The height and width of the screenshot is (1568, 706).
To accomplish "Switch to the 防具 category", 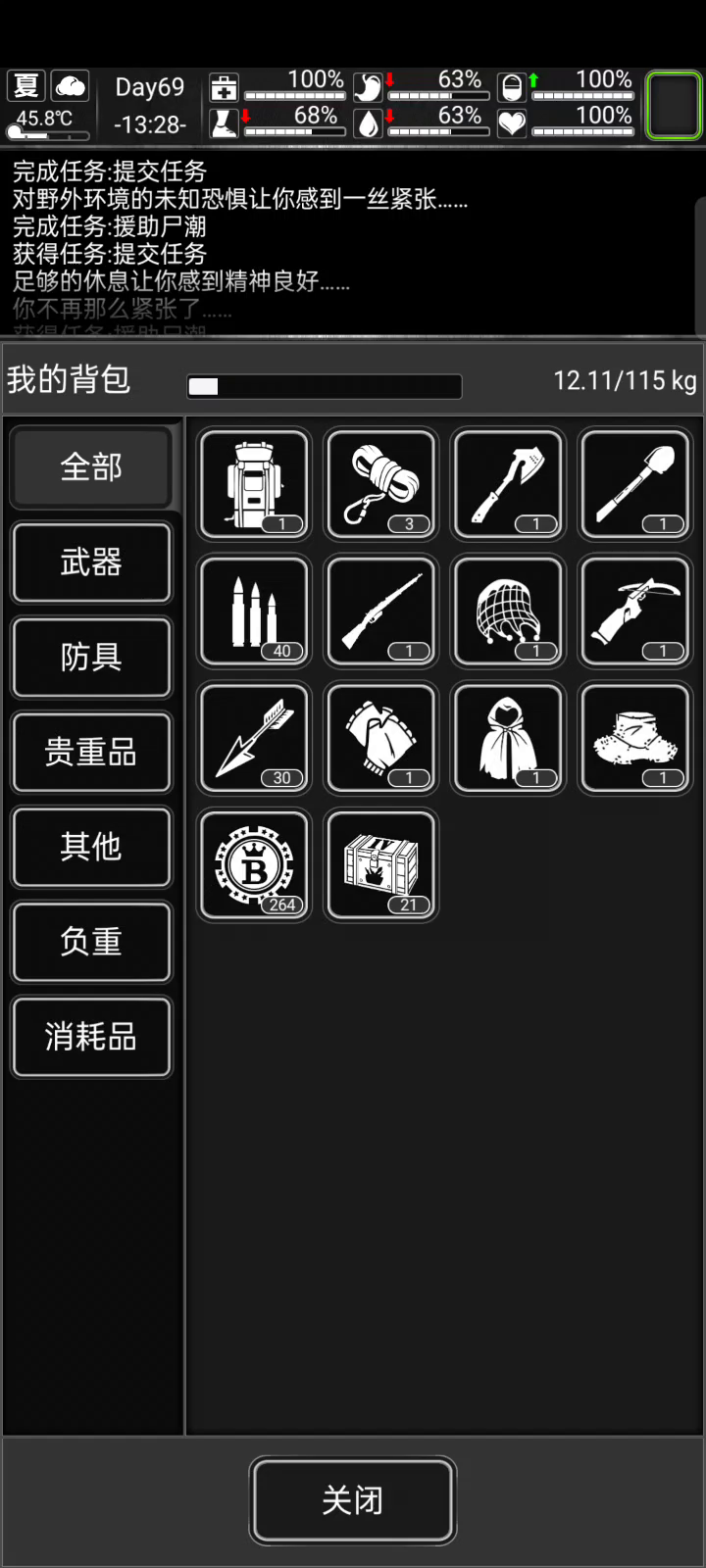I will click(x=91, y=657).
